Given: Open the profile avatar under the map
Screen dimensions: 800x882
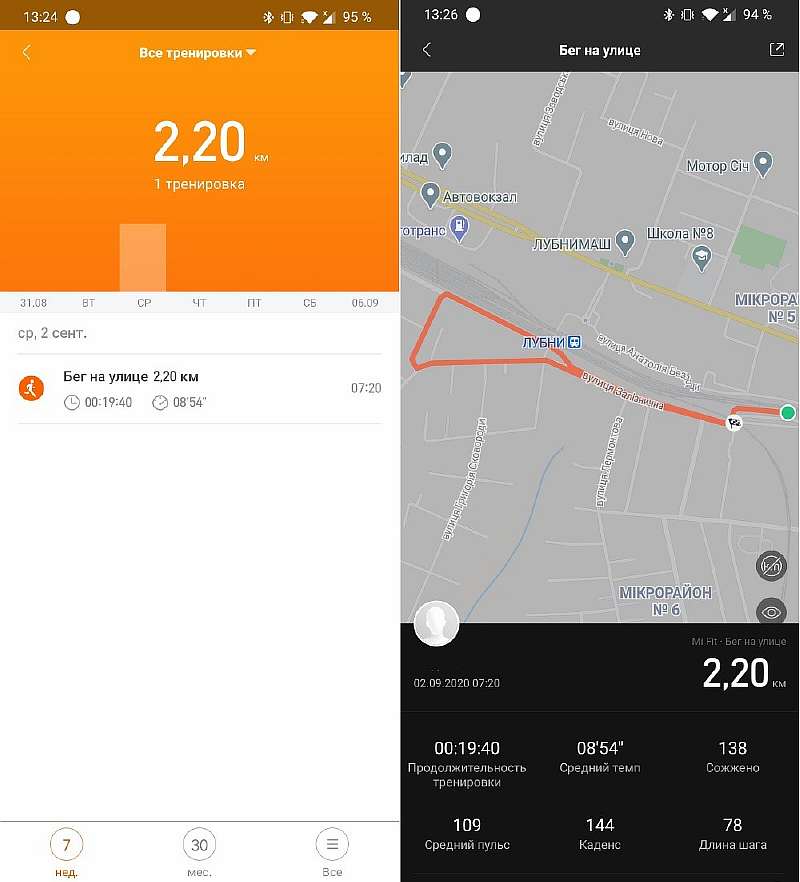Looking at the screenshot, I should (x=436, y=623).
